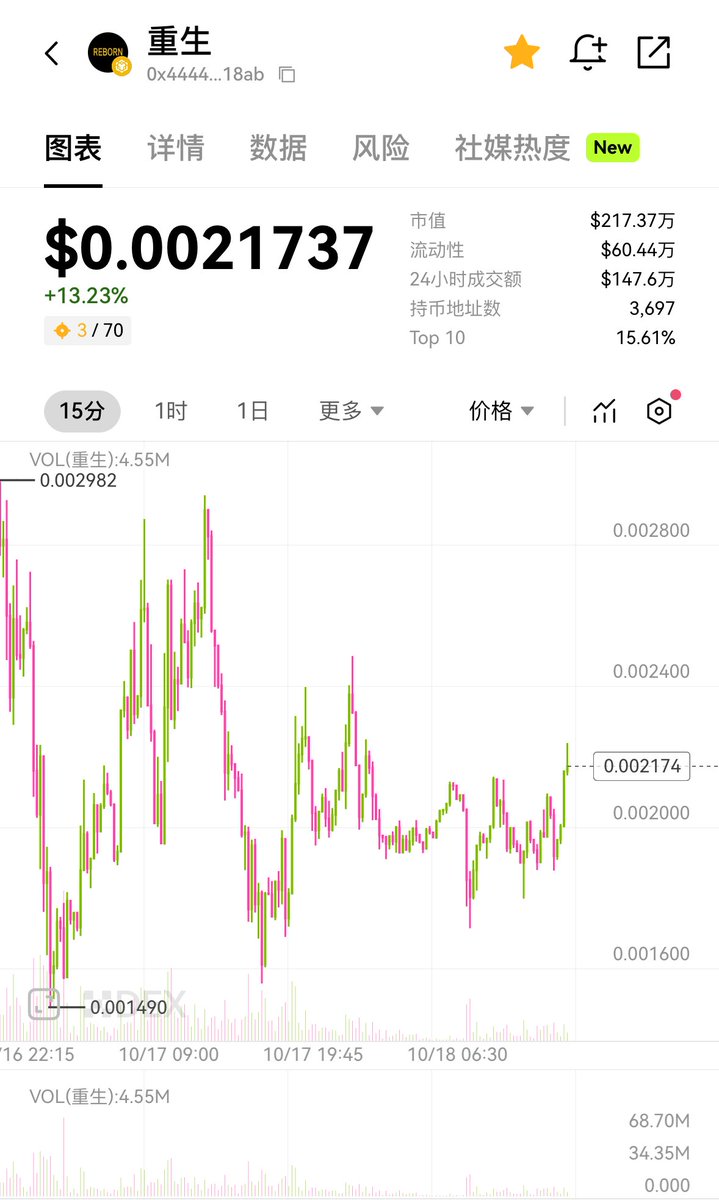This screenshot has width=719, height=1200.
Task: Open the chart indicators icon
Action: pos(605,411)
